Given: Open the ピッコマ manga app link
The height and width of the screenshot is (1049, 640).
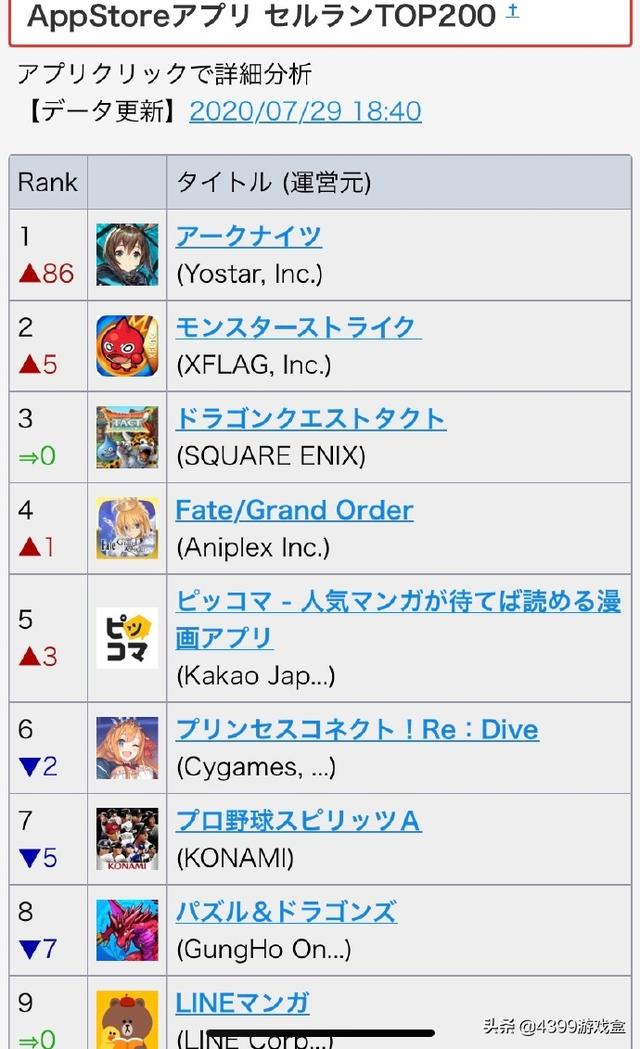Looking at the screenshot, I should (398, 619).
